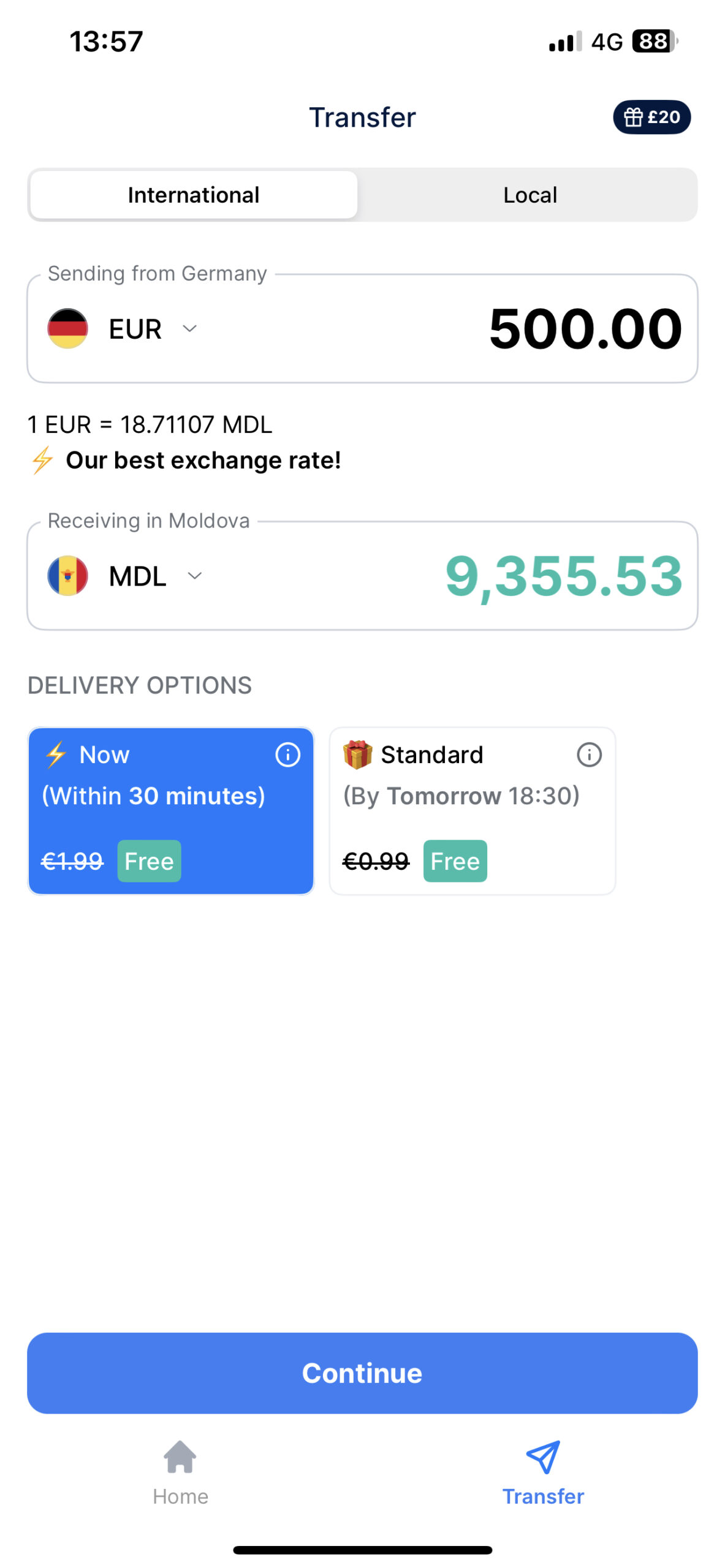Show info about Standard delivery
This screenshot has height=1568, width=725.
[589, 755]
